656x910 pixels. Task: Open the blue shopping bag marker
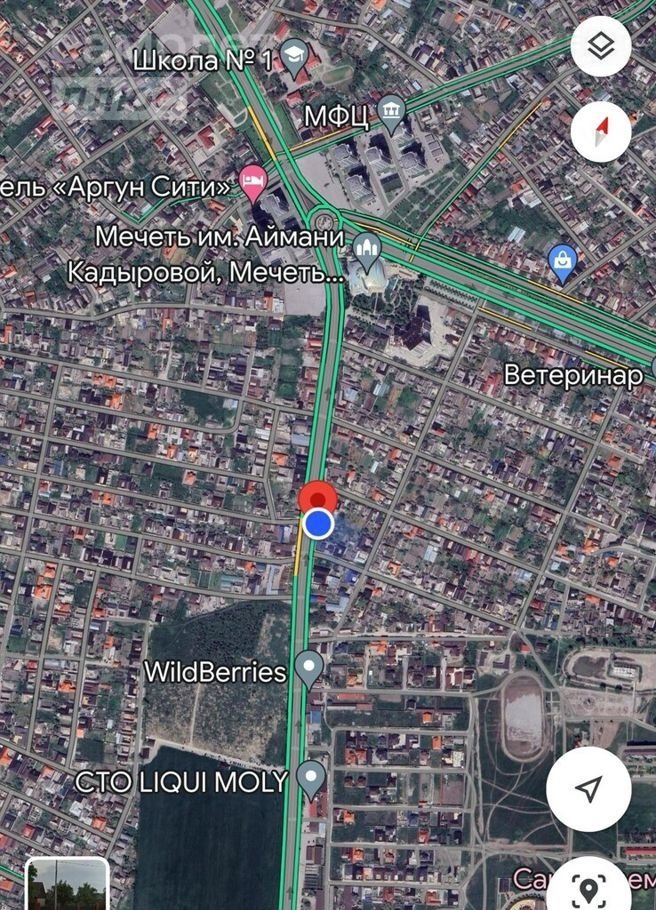coord(564,262)
